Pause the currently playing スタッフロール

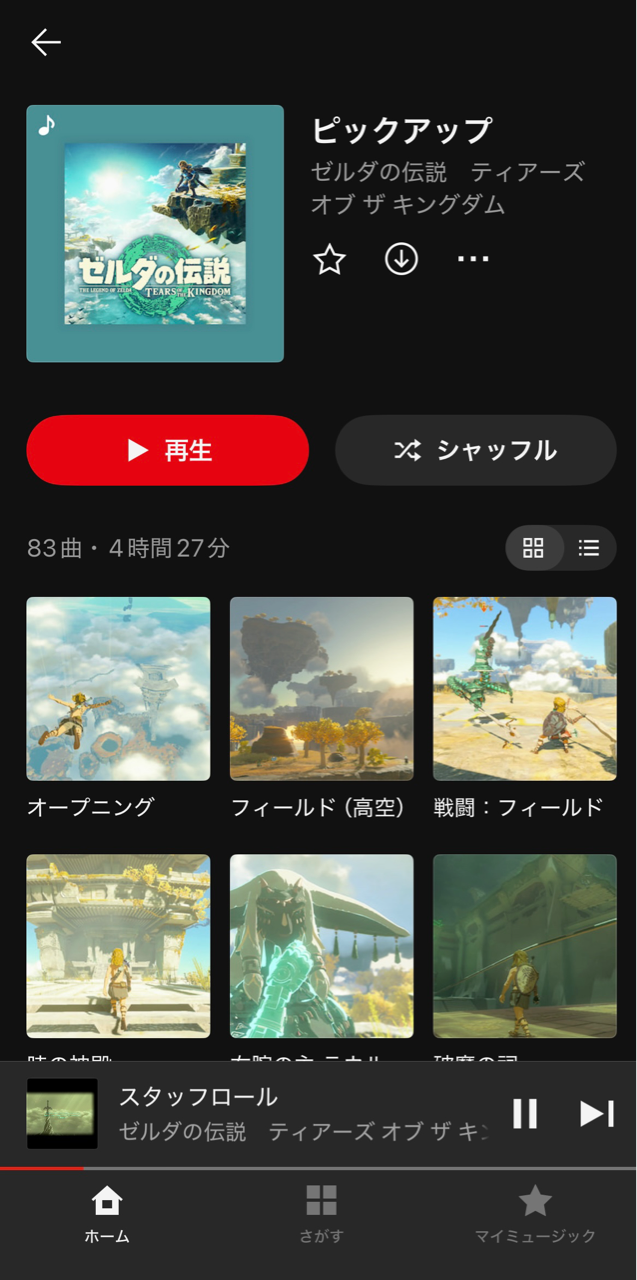pyautogui.click(x=525, y=1113)
